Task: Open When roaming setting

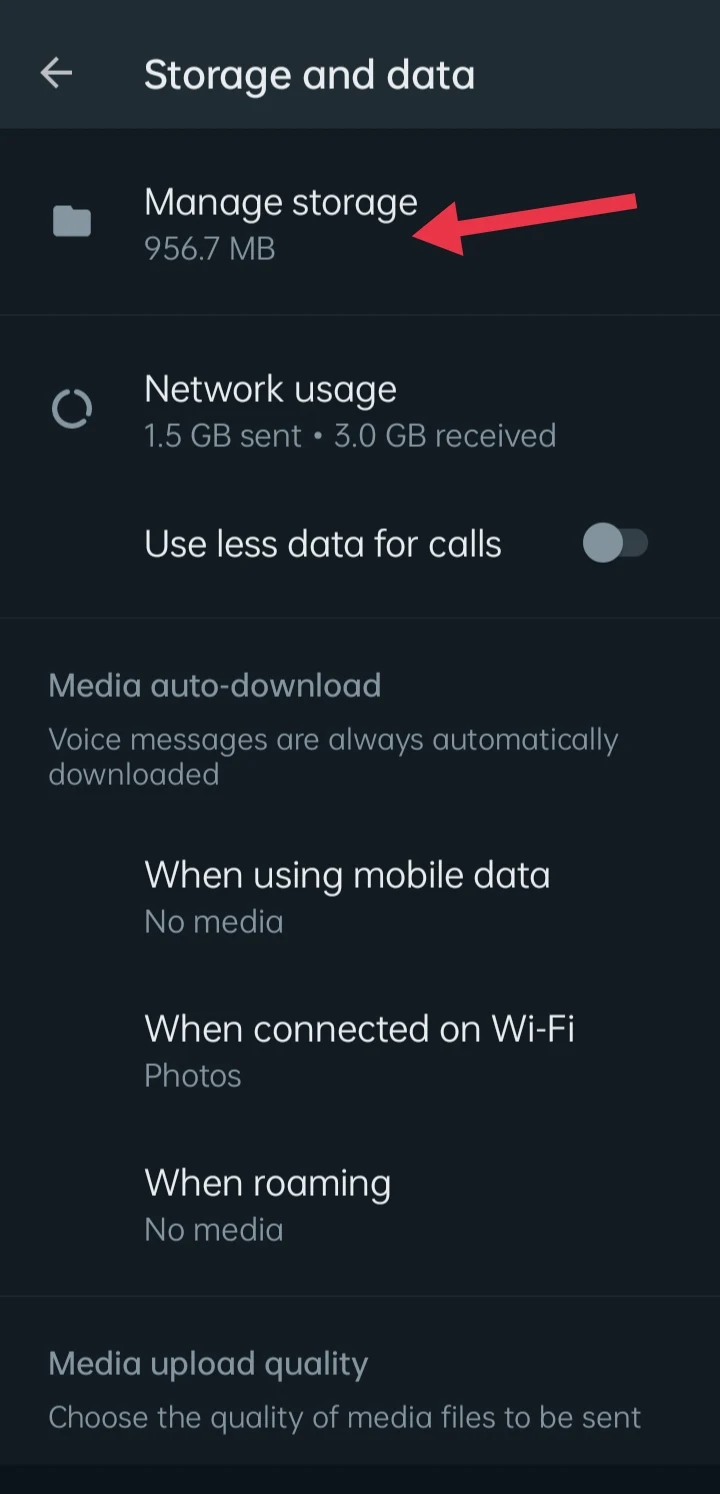Action: click(x=360, y=1204)
